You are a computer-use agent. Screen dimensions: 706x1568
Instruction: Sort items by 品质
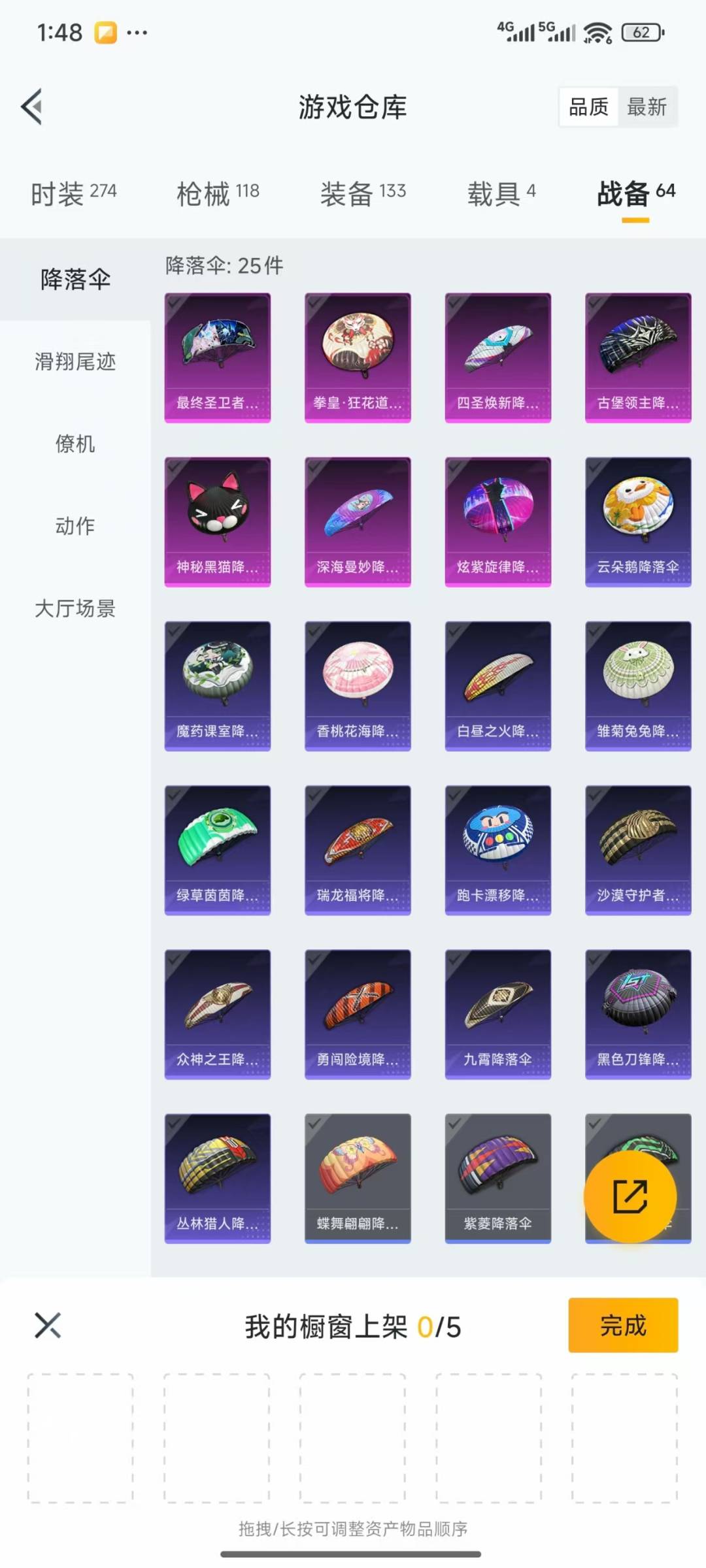point(588,106)
